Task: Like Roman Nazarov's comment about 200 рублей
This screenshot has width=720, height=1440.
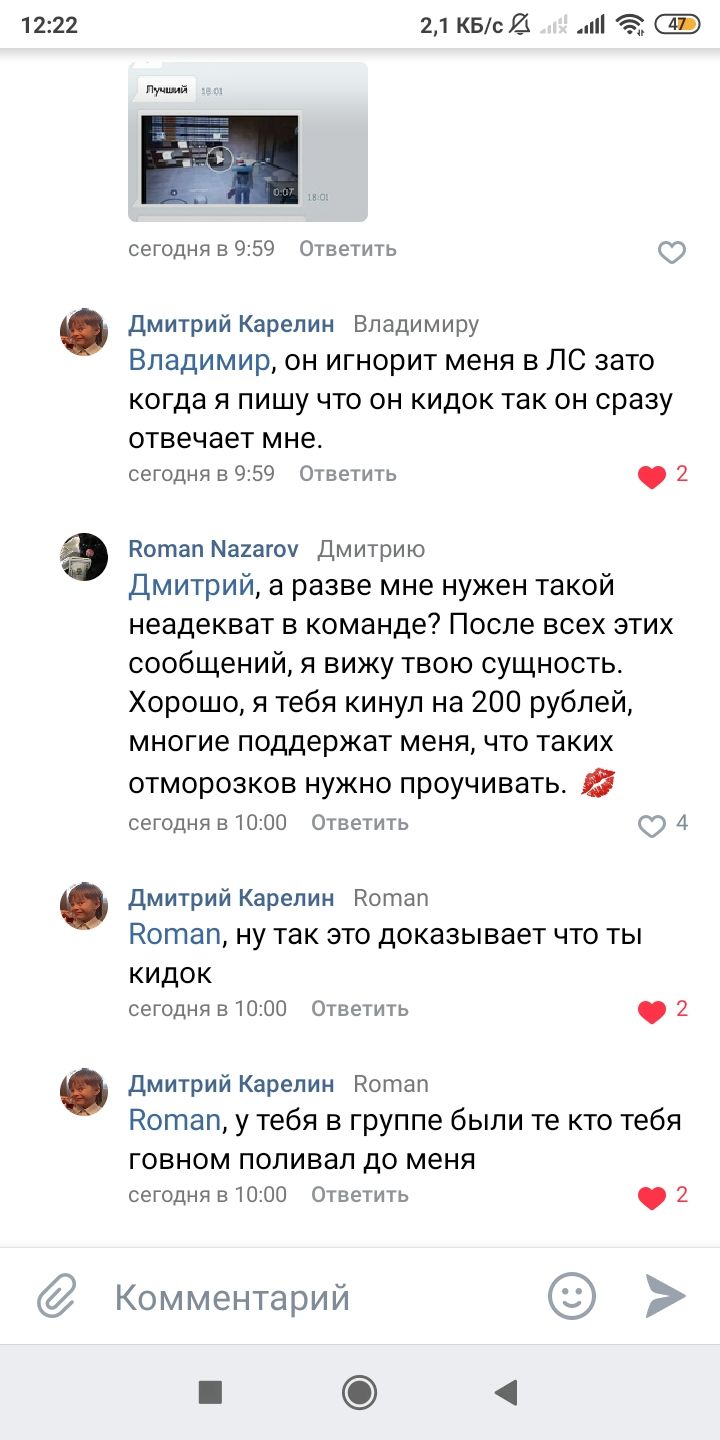Action: 652,826
